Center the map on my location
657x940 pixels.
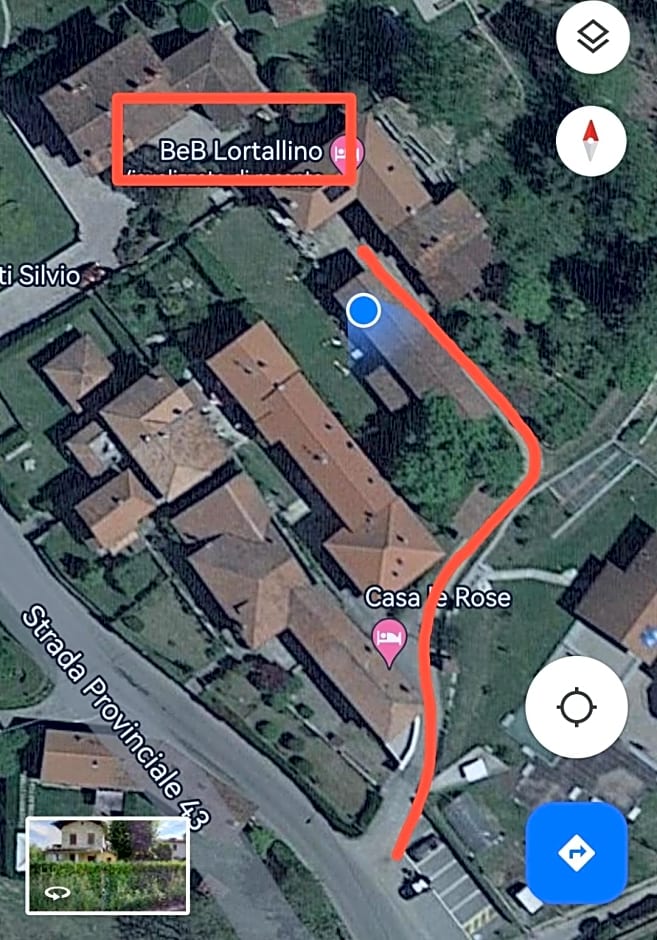tap(576, 708)
